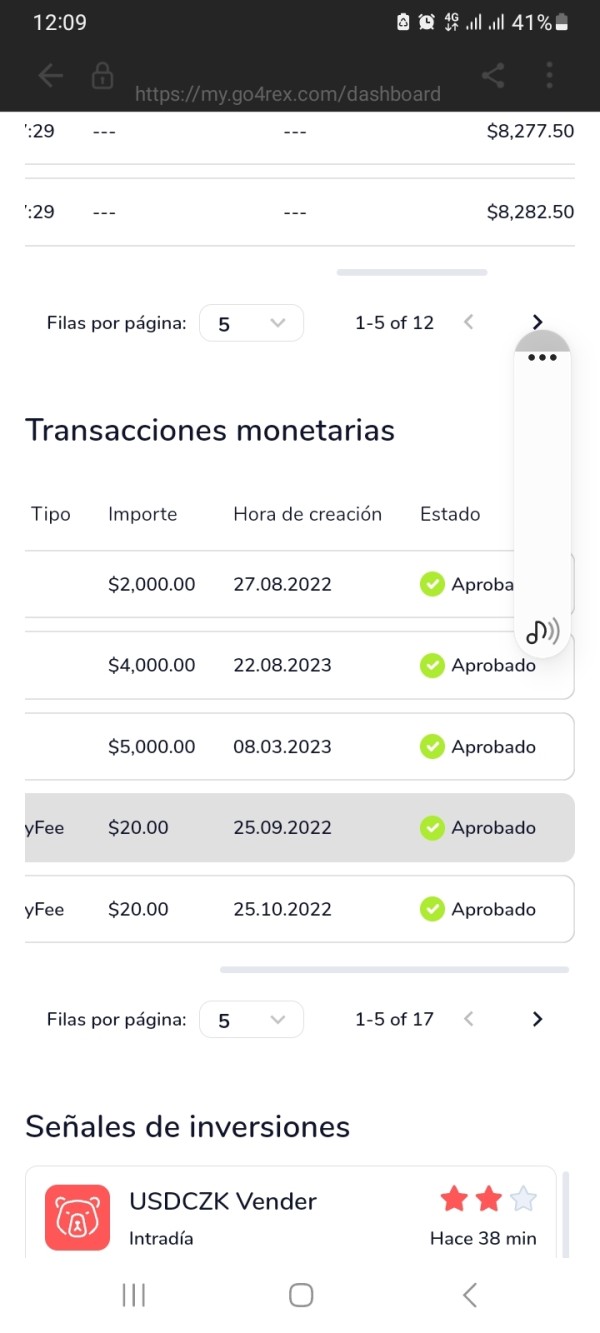Open the $4,000.00 transaction from 22.08.2023
600x1333 pixels.
[x=299, y=665]
